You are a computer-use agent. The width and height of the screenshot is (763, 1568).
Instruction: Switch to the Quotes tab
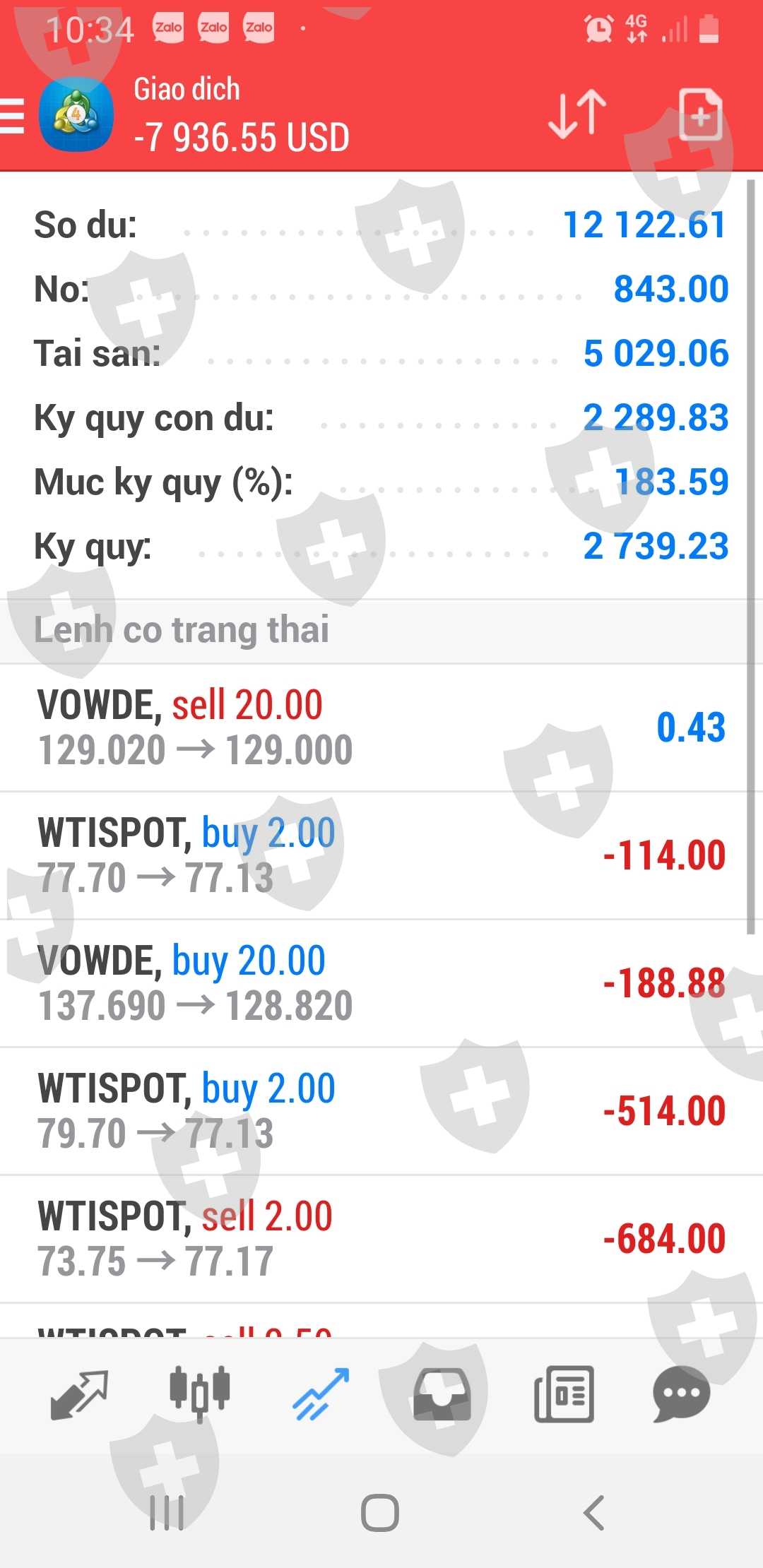pyautogui.click(x=78, y=1394)
